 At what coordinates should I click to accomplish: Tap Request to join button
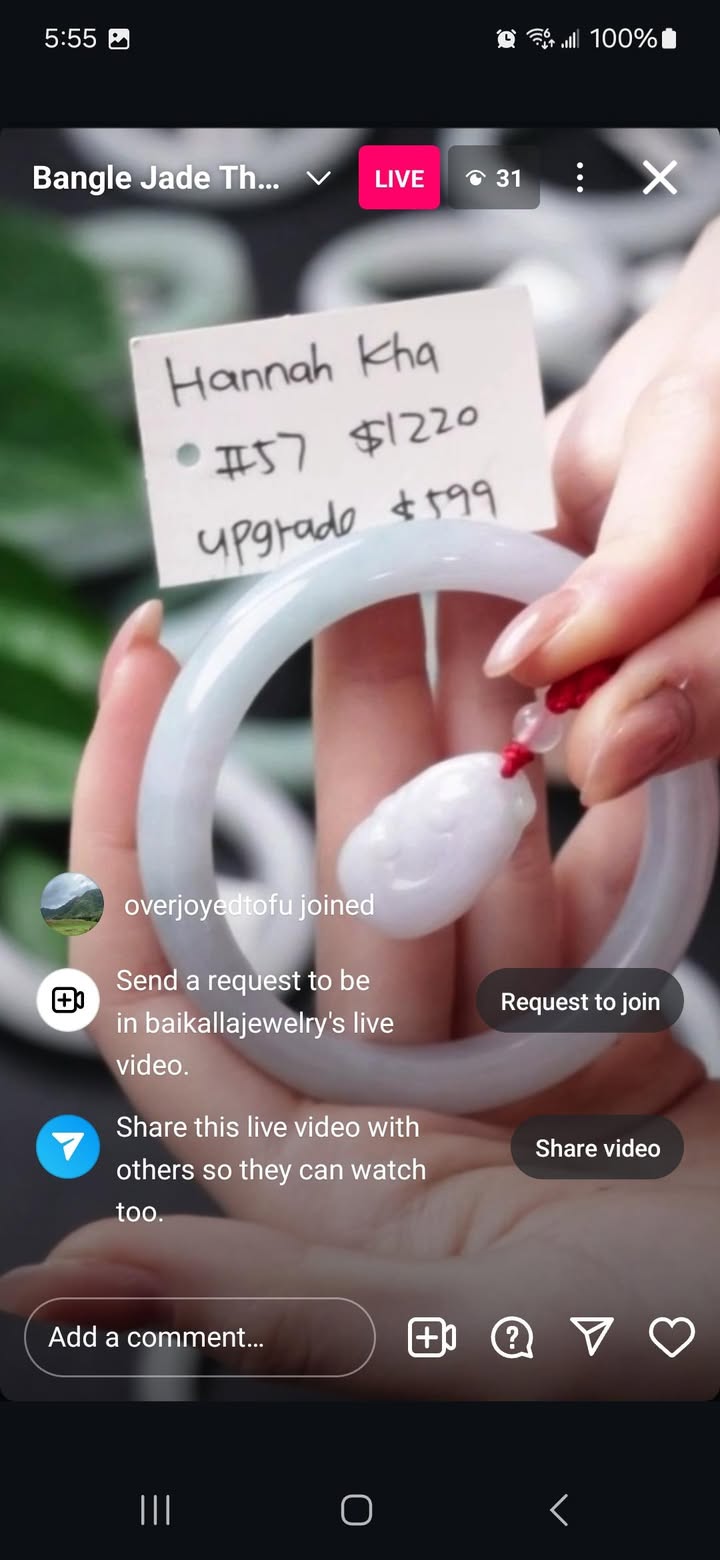[580, 1002]
